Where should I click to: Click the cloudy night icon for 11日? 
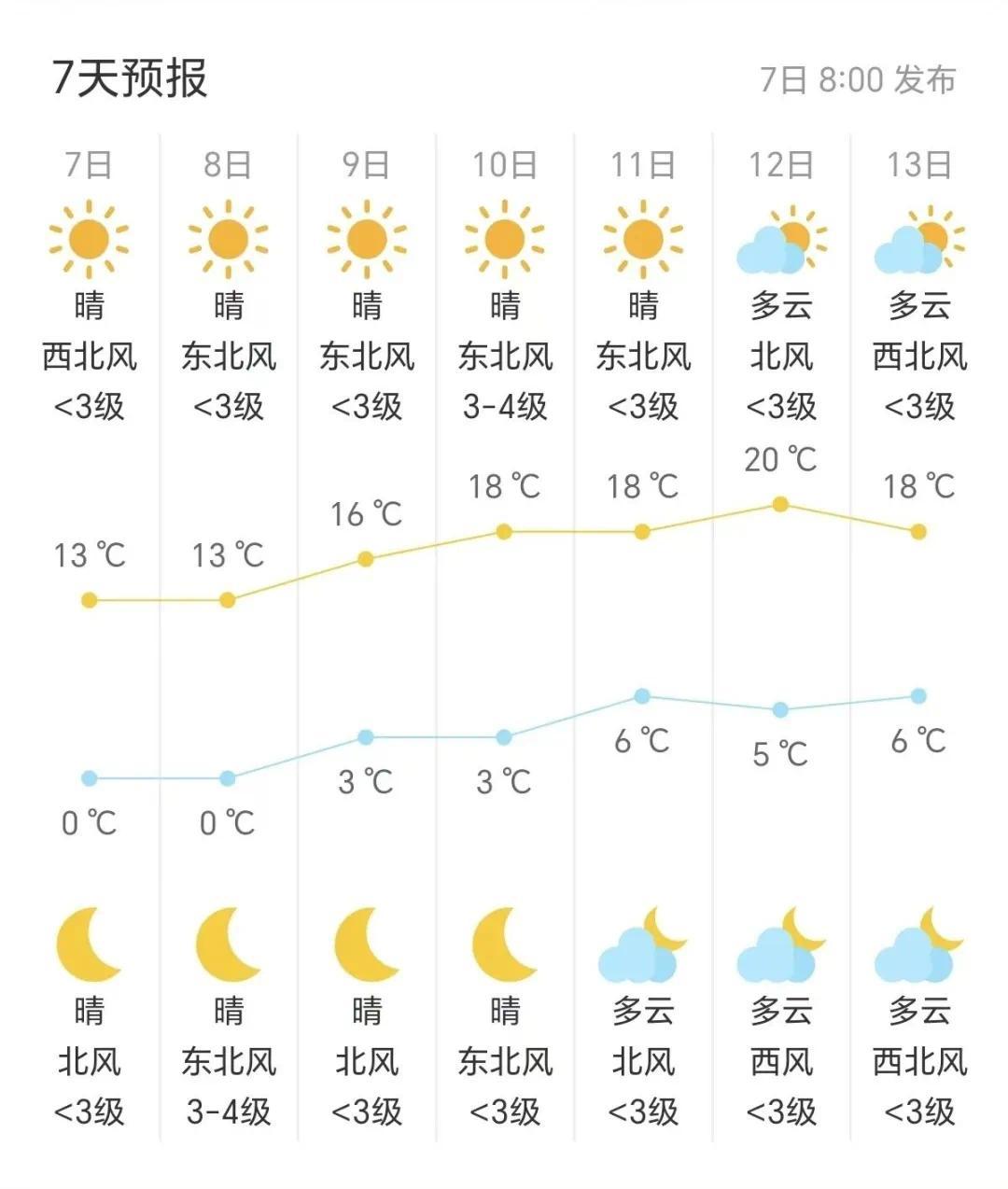(x=642, y=944)
